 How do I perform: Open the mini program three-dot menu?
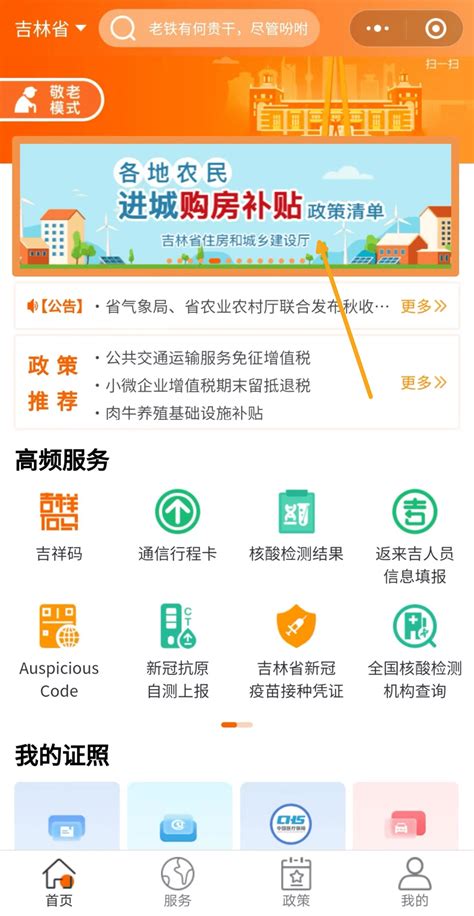[x=378, y=28]
